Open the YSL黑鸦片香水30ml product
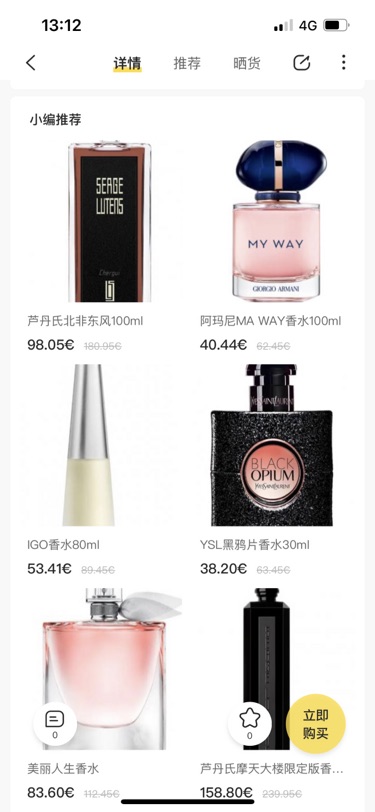The height and width of the screenshot is (812, 375). tap(276, 470)
